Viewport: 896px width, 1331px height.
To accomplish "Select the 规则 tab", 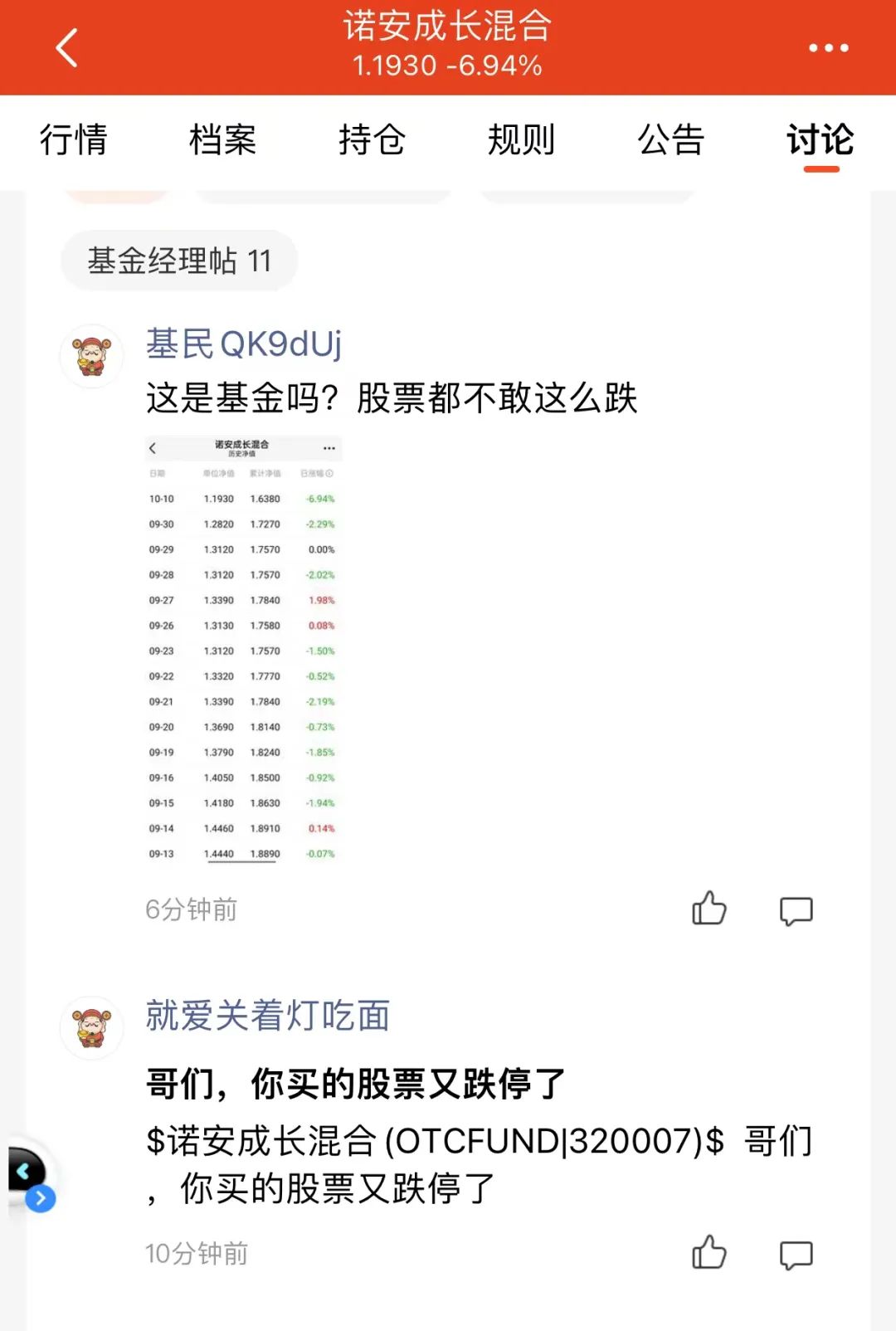I will pyautogui.click(x=521, y=139).
